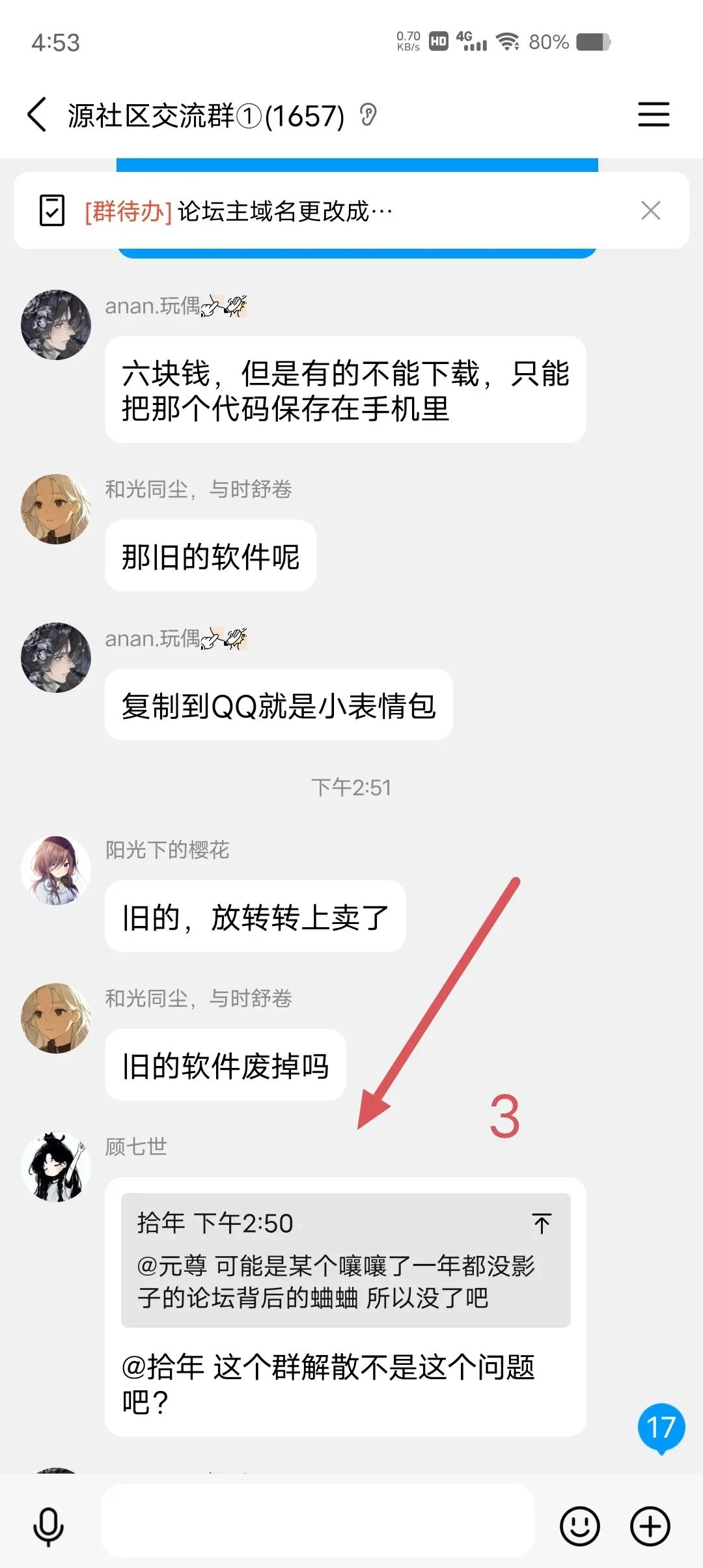Screen dimensions: 703x1568
Task: Tap the voice input microphone
Action: tap(48, 1526)
